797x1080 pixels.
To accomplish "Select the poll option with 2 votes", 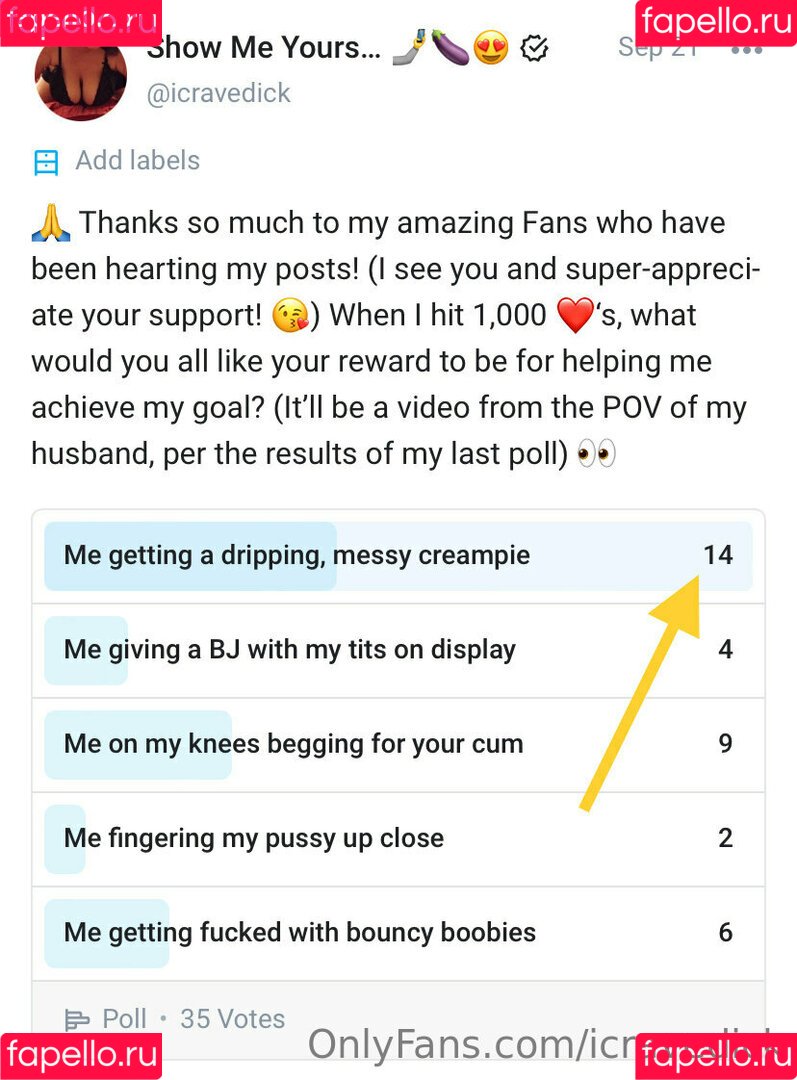I will coord(398,838).
